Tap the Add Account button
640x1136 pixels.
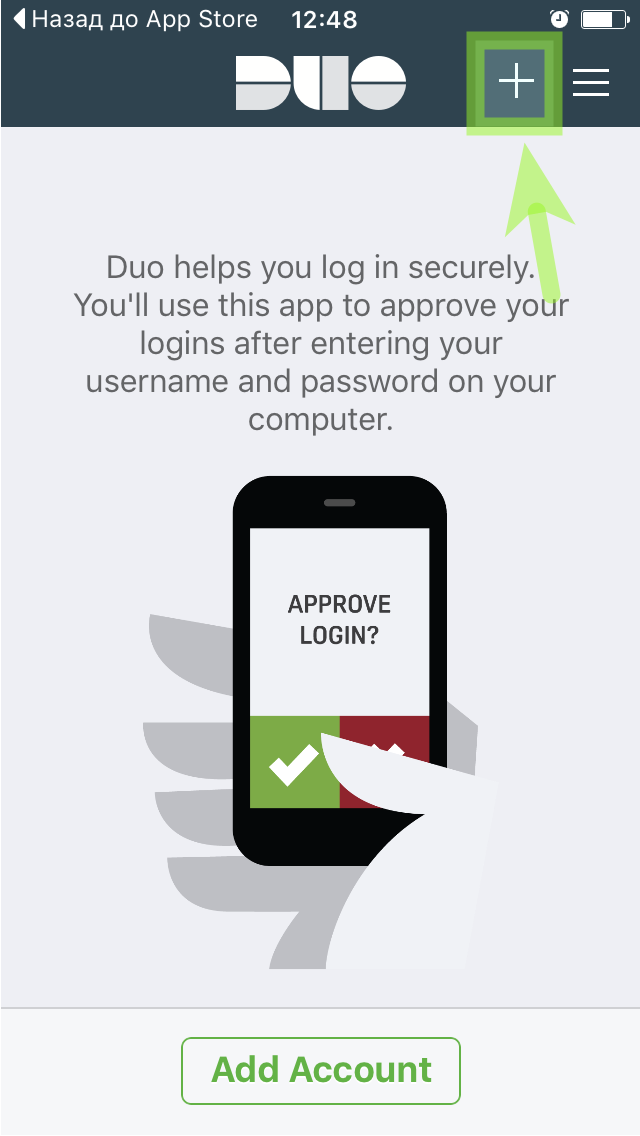pos(321,1070)
